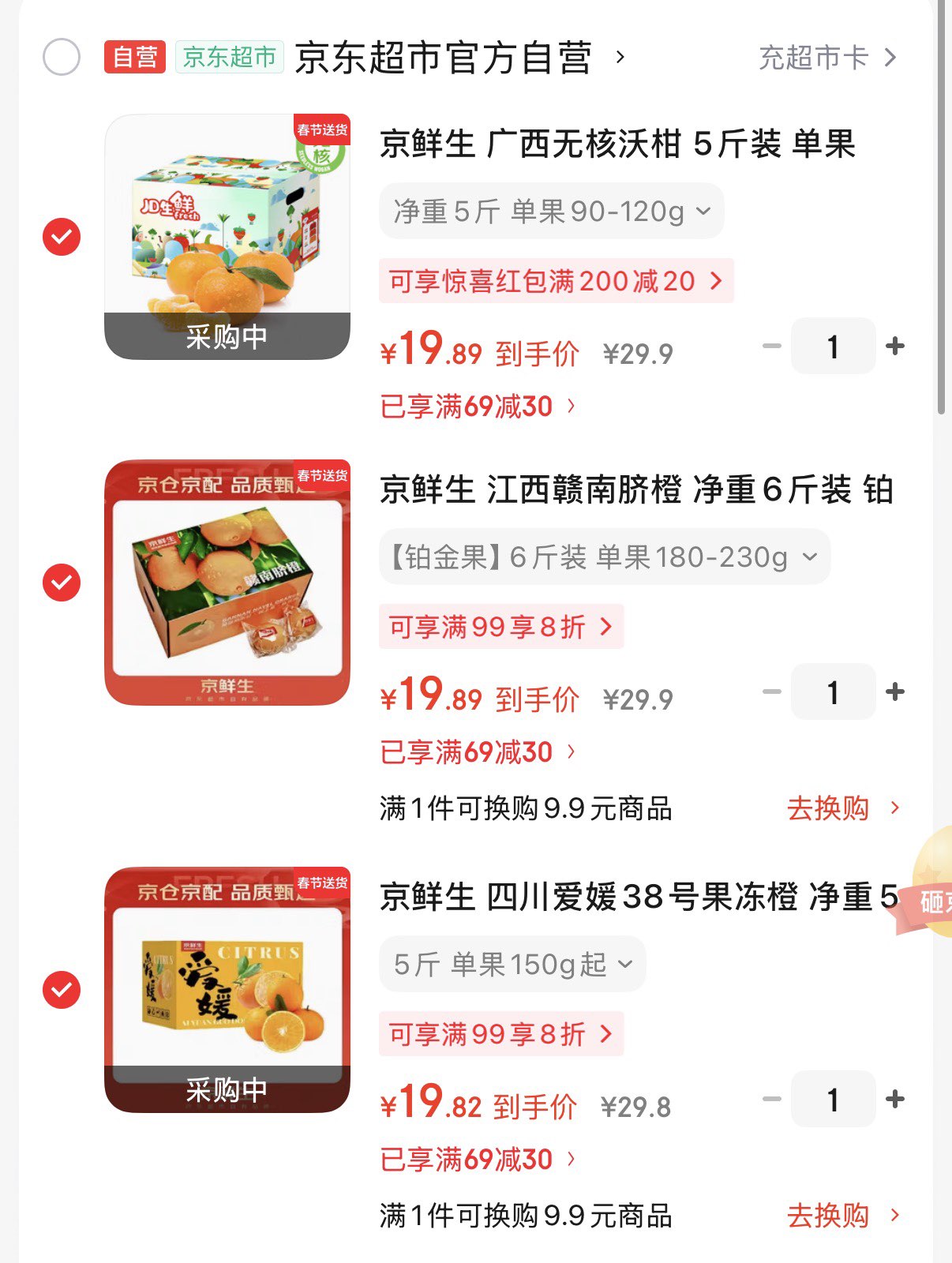Open the 江西赣南脐橙 product image

[227, 583]
